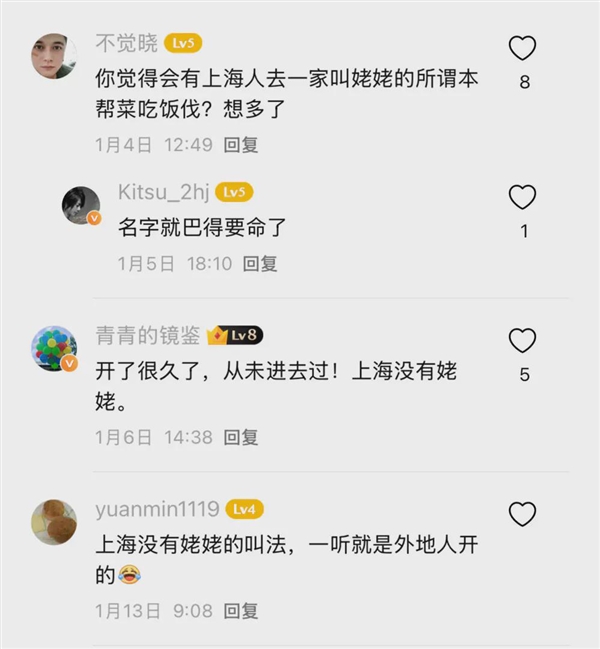
Task: Reply to 不觉晓's comment
Action: coord(241,145)
